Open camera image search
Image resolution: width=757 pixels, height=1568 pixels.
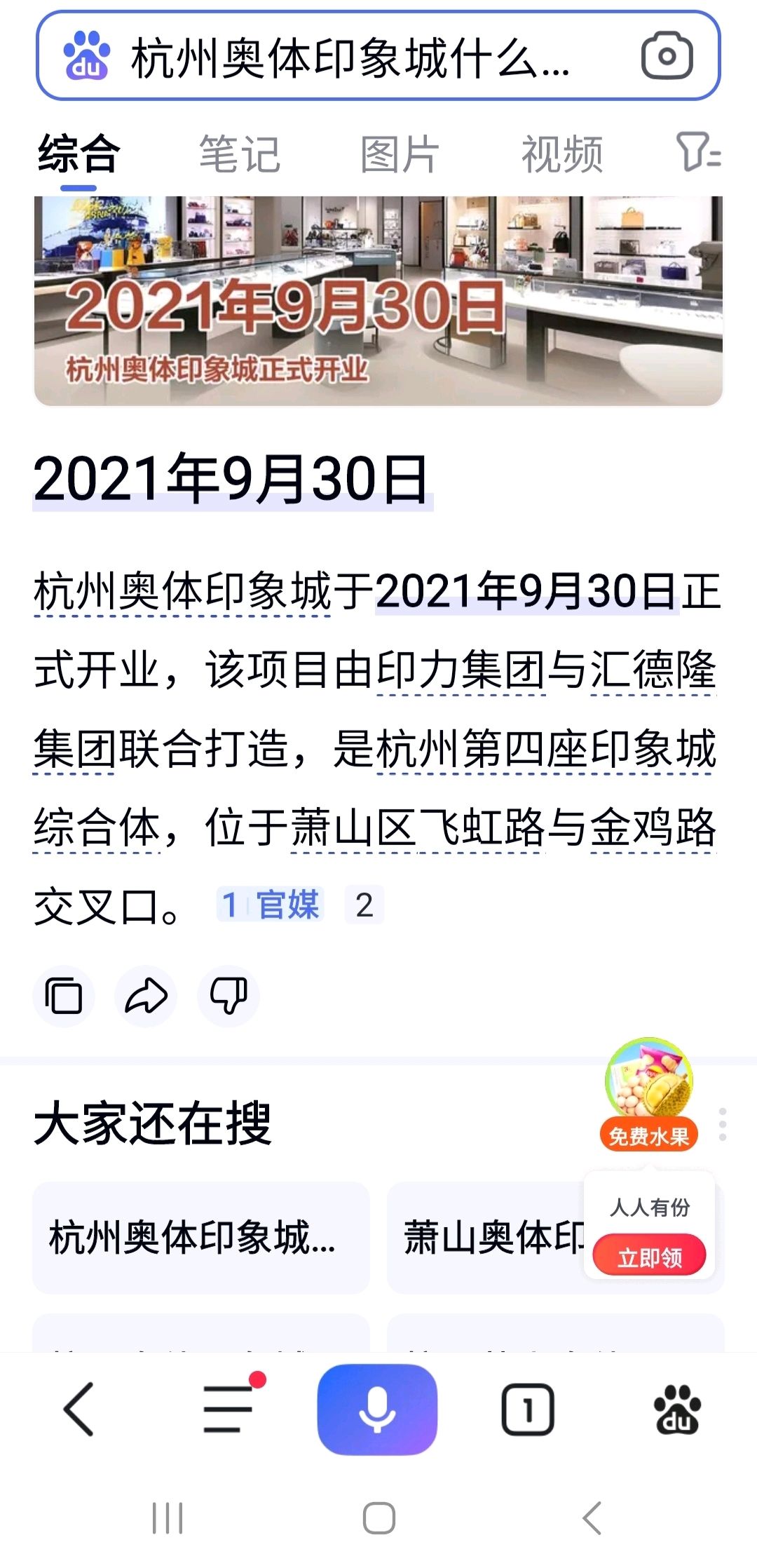point(667,56)
